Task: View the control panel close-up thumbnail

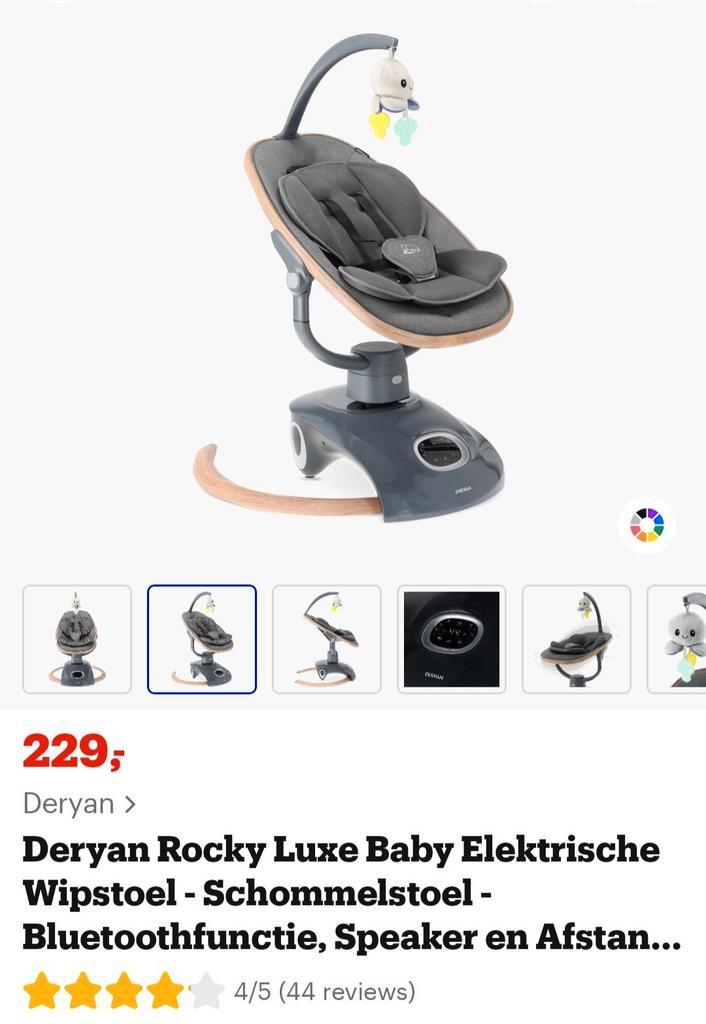Action: pyautogui.click(x=451, y=639)
